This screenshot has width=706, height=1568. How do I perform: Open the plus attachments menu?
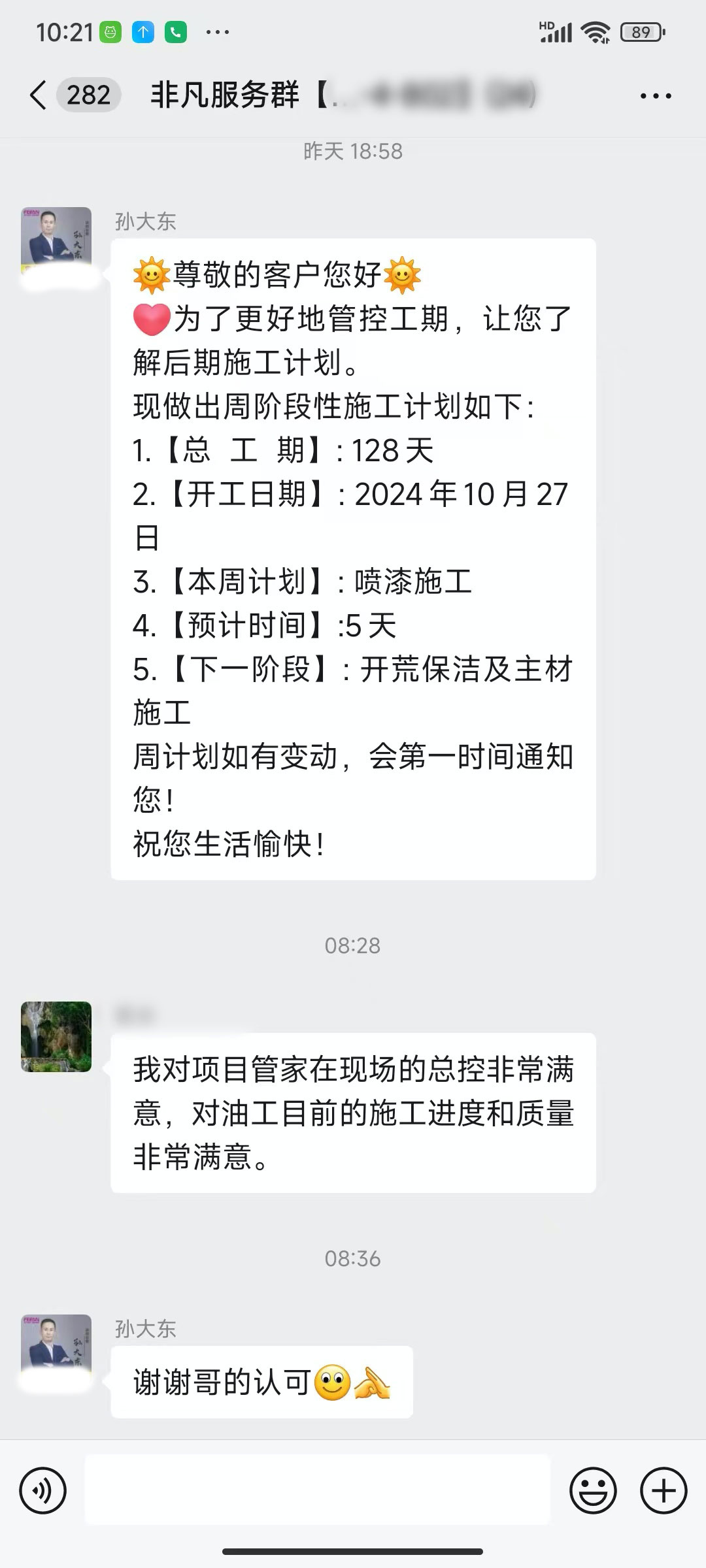tap(663, 1491)
